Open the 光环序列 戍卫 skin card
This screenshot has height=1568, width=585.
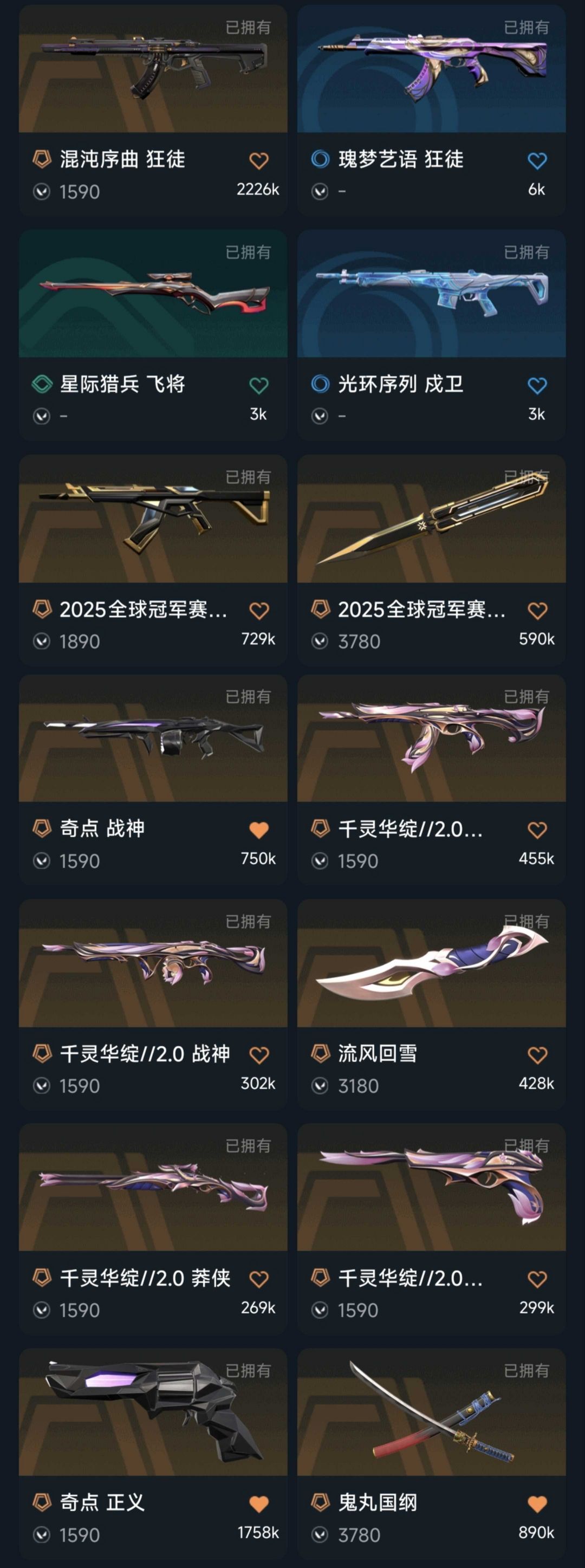click(x=431, y=335)
